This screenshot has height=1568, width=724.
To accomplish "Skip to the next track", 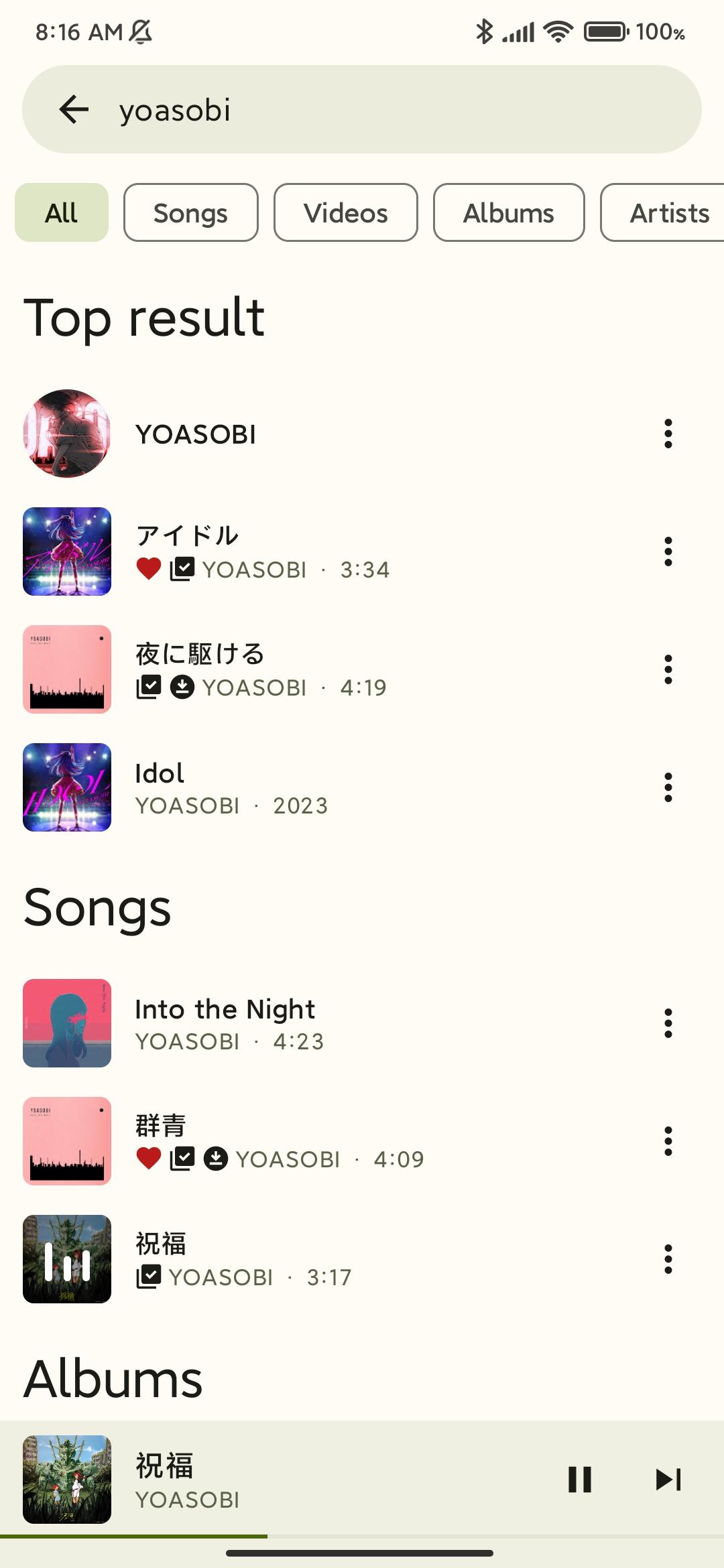I will coord(668,1480).
